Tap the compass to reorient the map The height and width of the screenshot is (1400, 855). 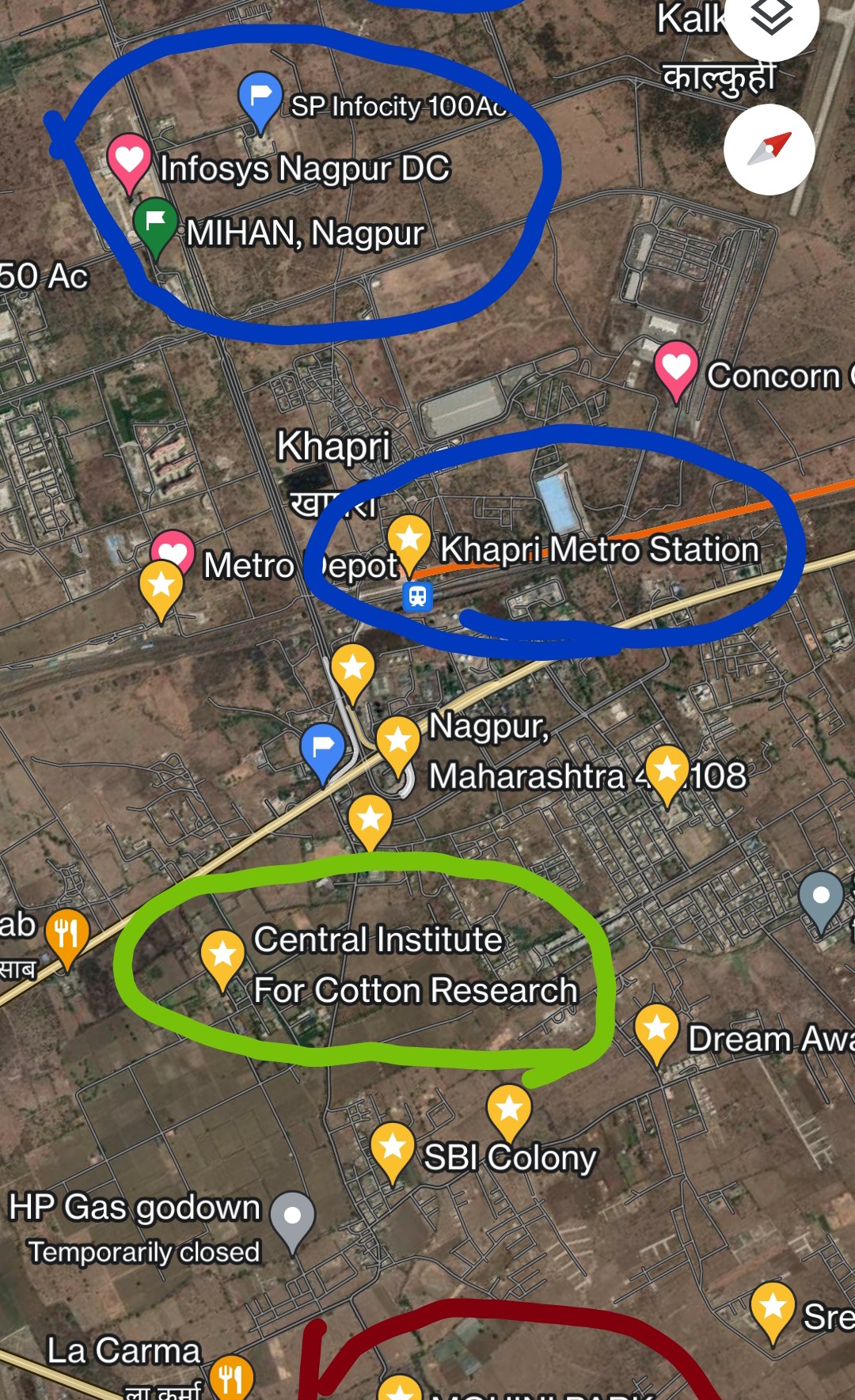[x=769, y=149]
